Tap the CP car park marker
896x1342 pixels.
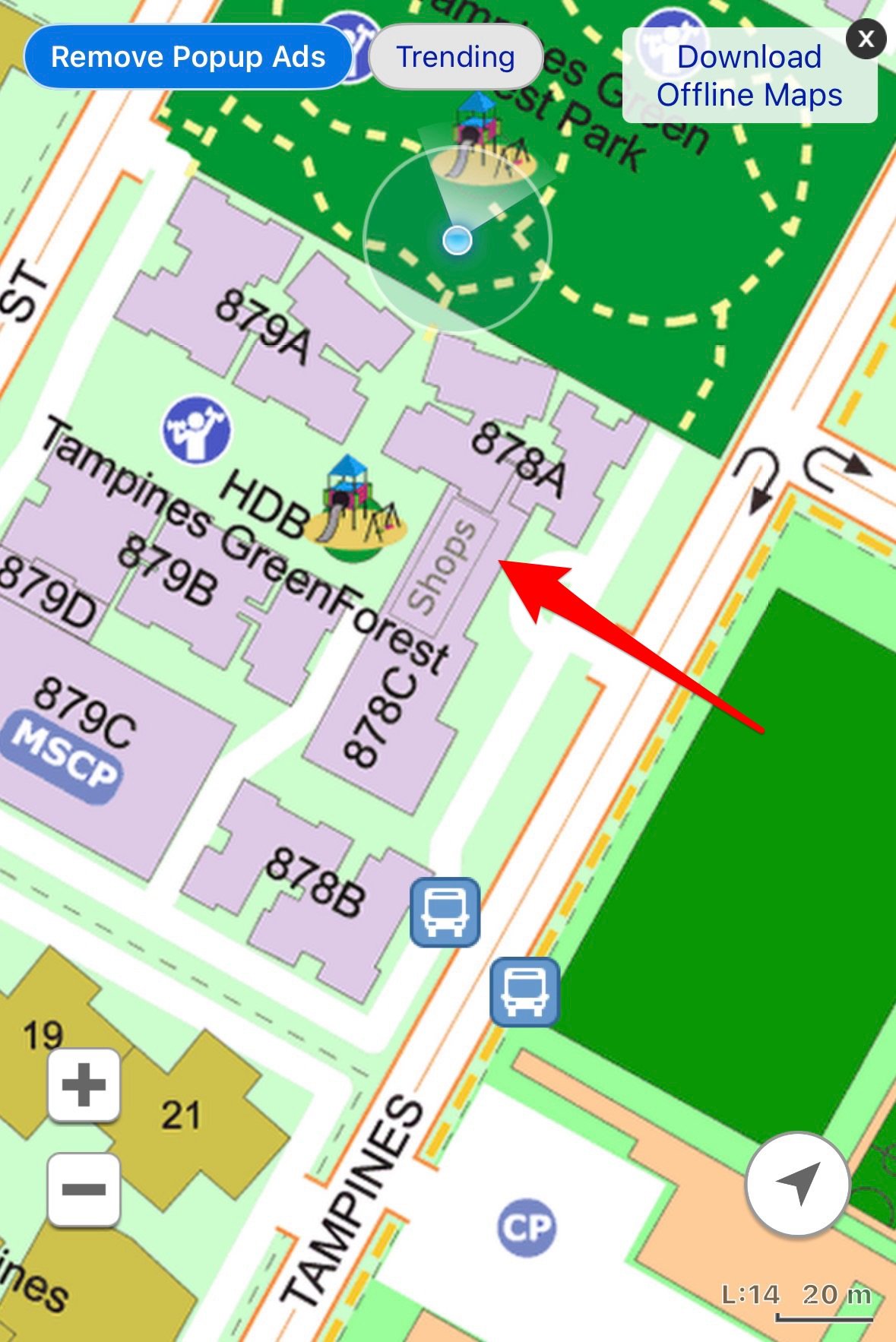click(527, 1227)
